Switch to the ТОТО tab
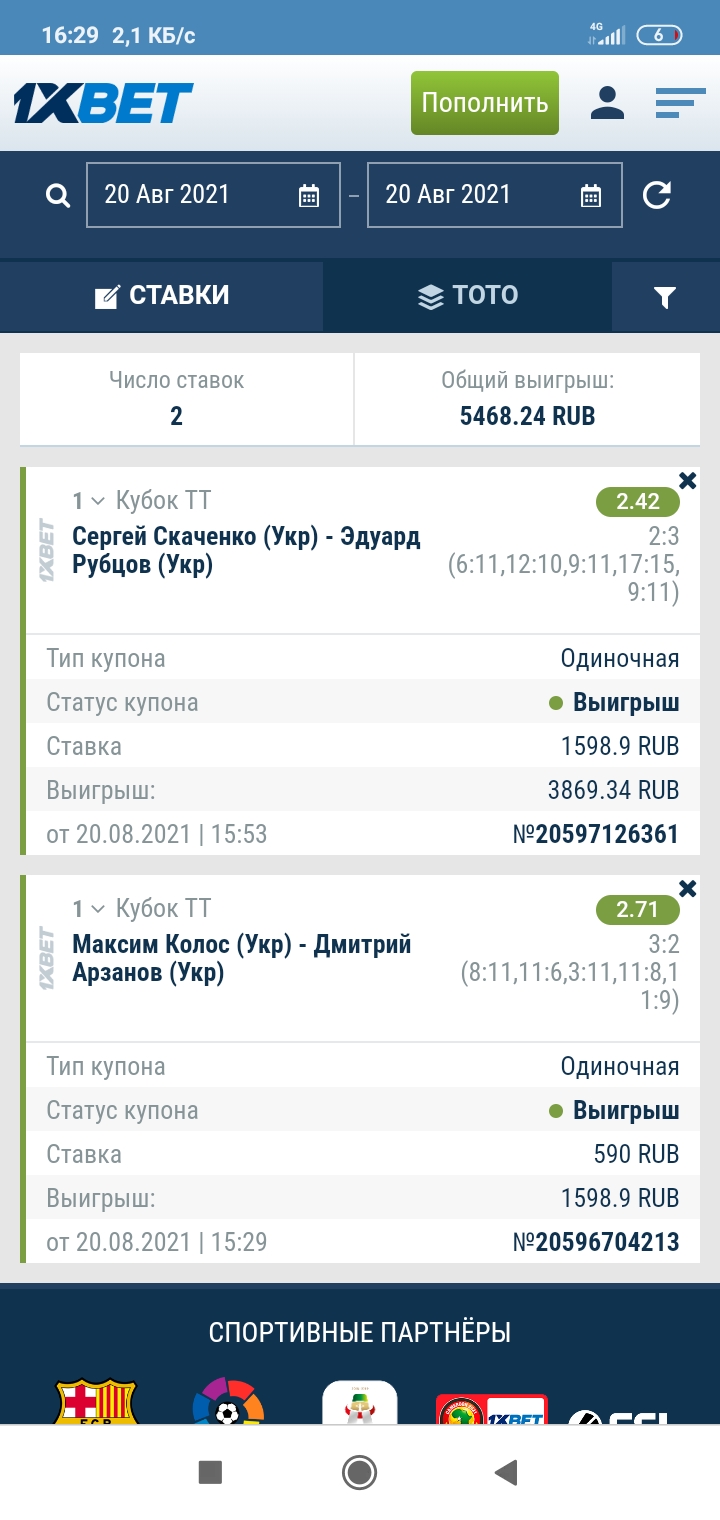 pos(467,296)
